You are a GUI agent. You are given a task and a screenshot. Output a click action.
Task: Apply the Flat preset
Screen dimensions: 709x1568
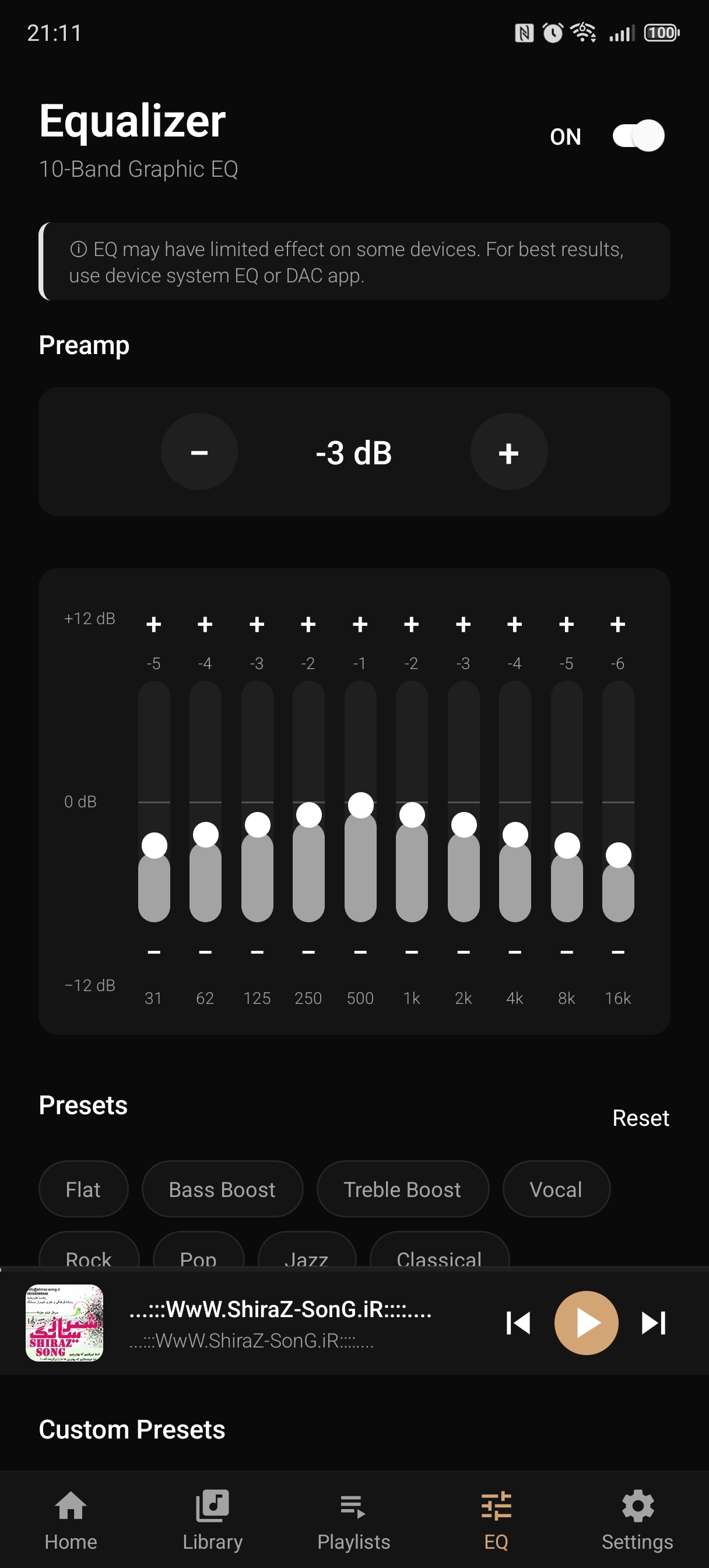(x=83, y=1189)
